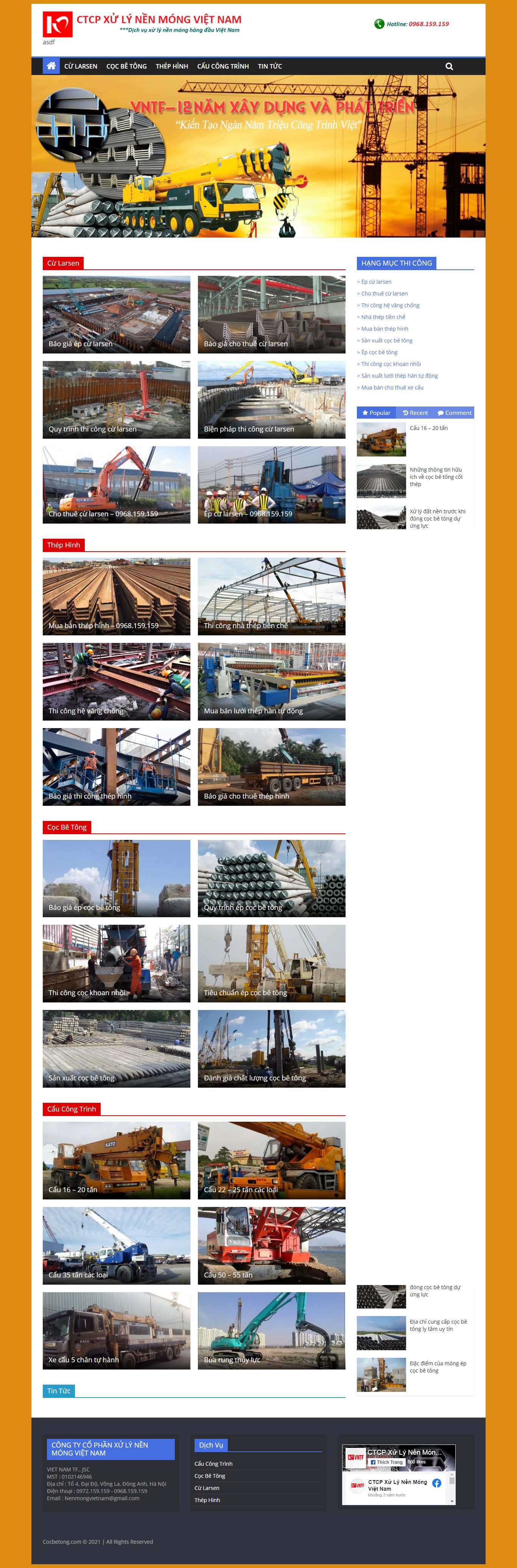The height and width of the screenshot is (1568, 517).
Task: Open the search icon in navigation bar
Action: pos(449,66)
